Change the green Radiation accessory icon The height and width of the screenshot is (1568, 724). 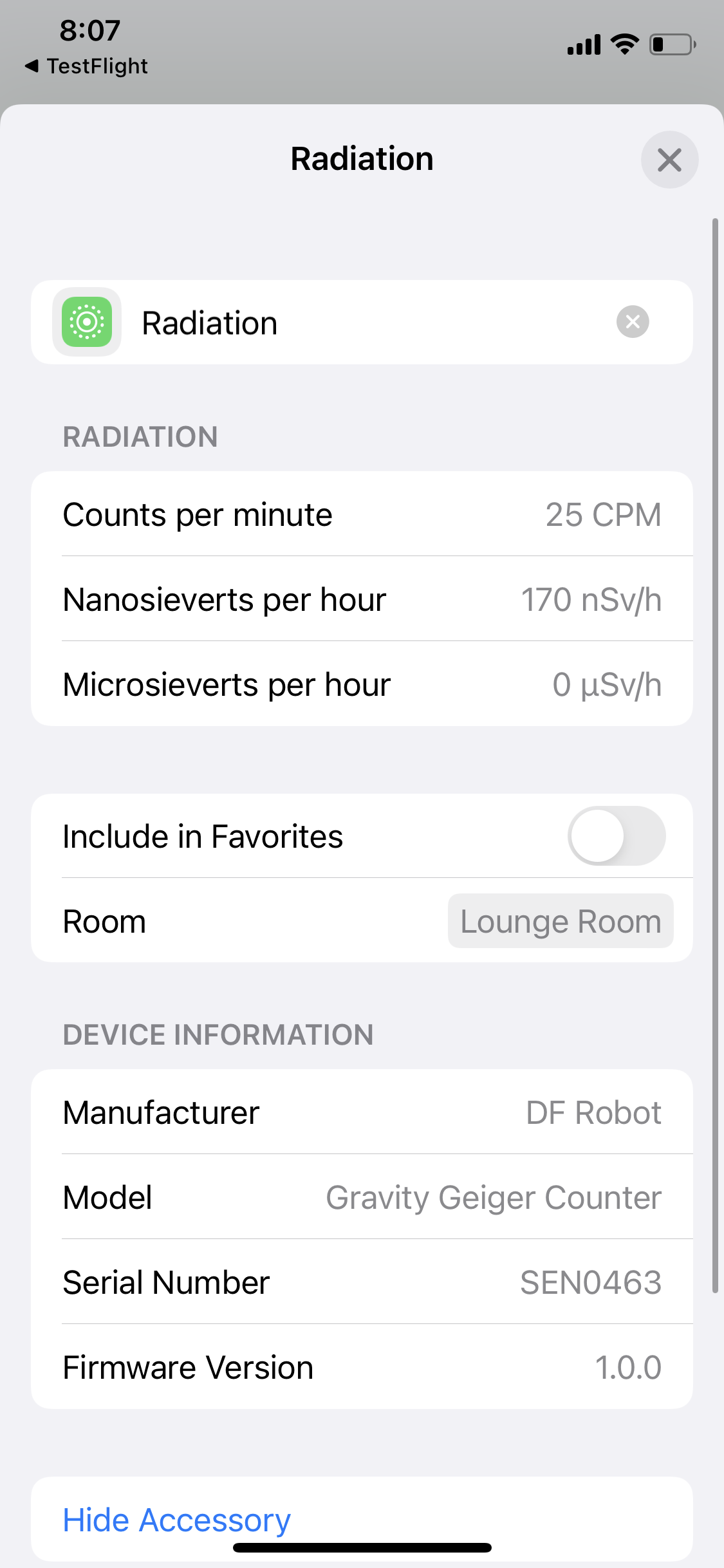tap(87, 322)
